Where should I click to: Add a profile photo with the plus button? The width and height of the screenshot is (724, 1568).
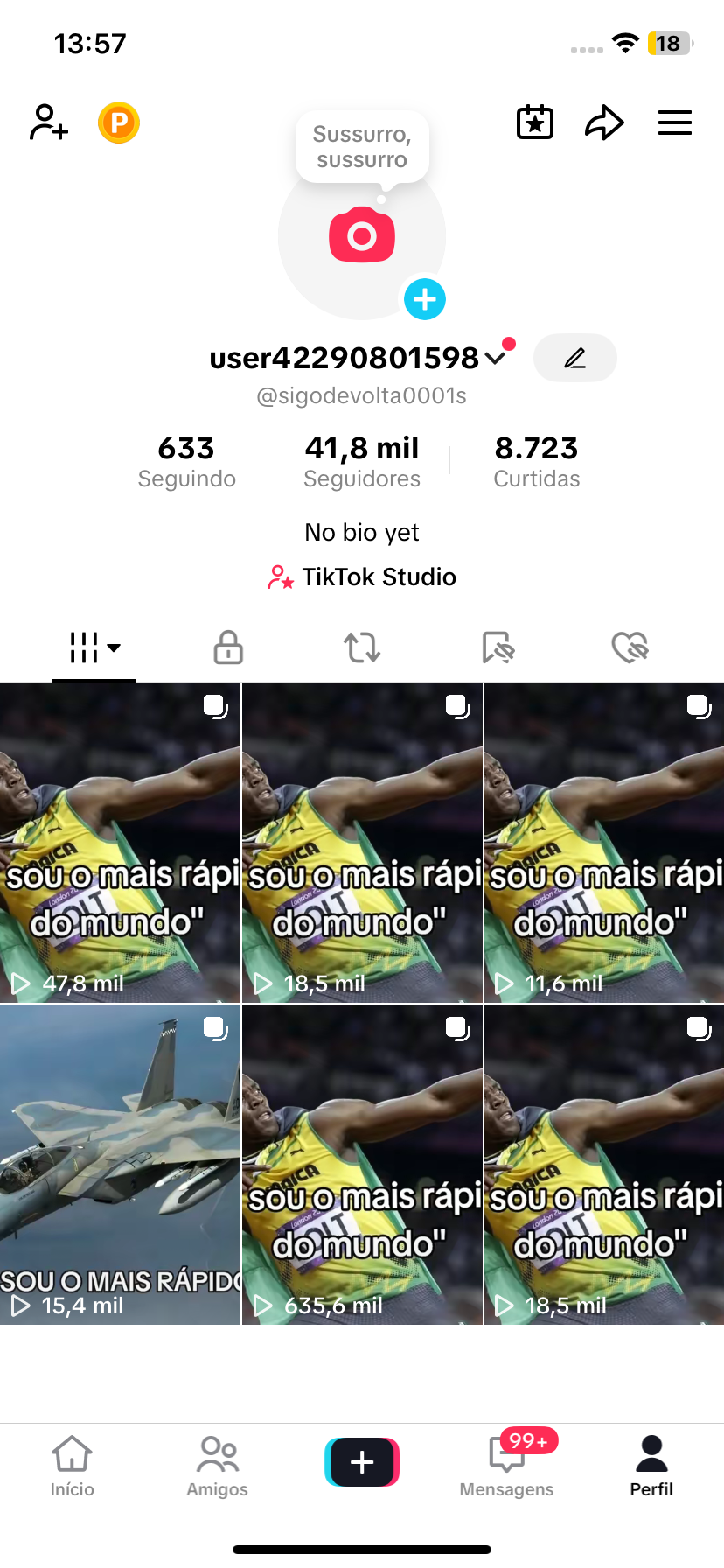[x=425, y=299]
